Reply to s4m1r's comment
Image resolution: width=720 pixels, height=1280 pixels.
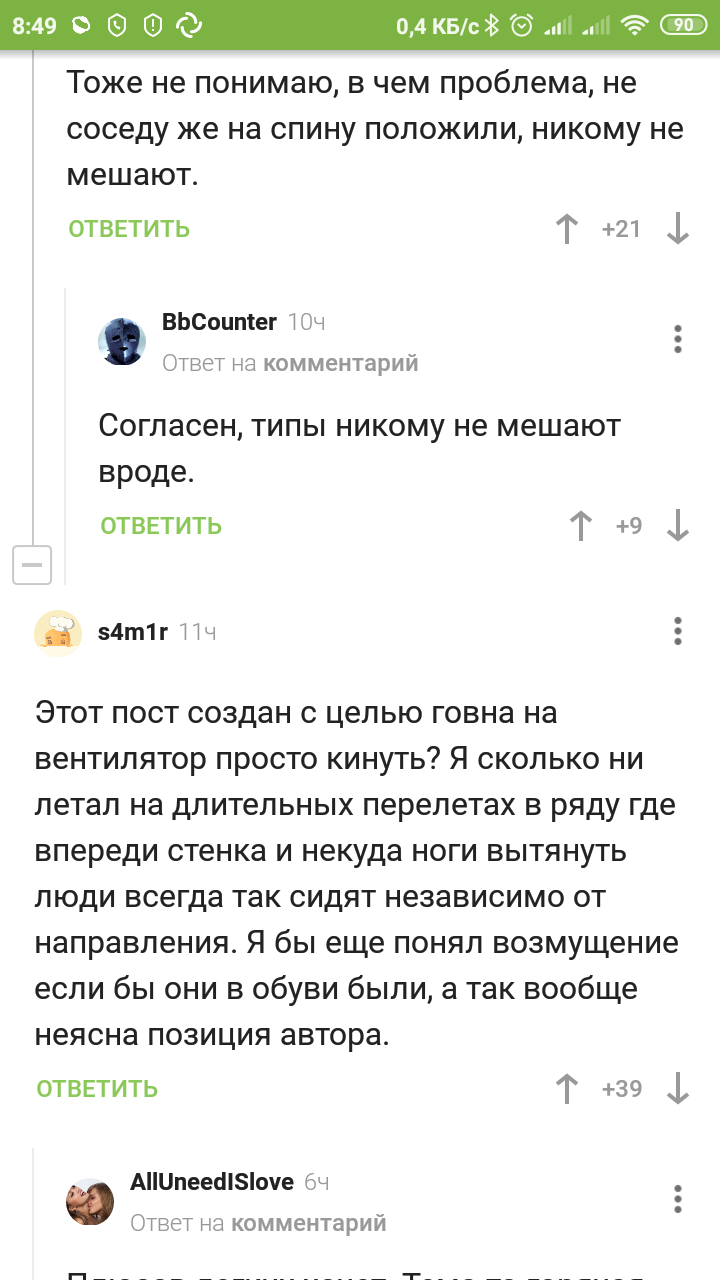click(97, 1089)
